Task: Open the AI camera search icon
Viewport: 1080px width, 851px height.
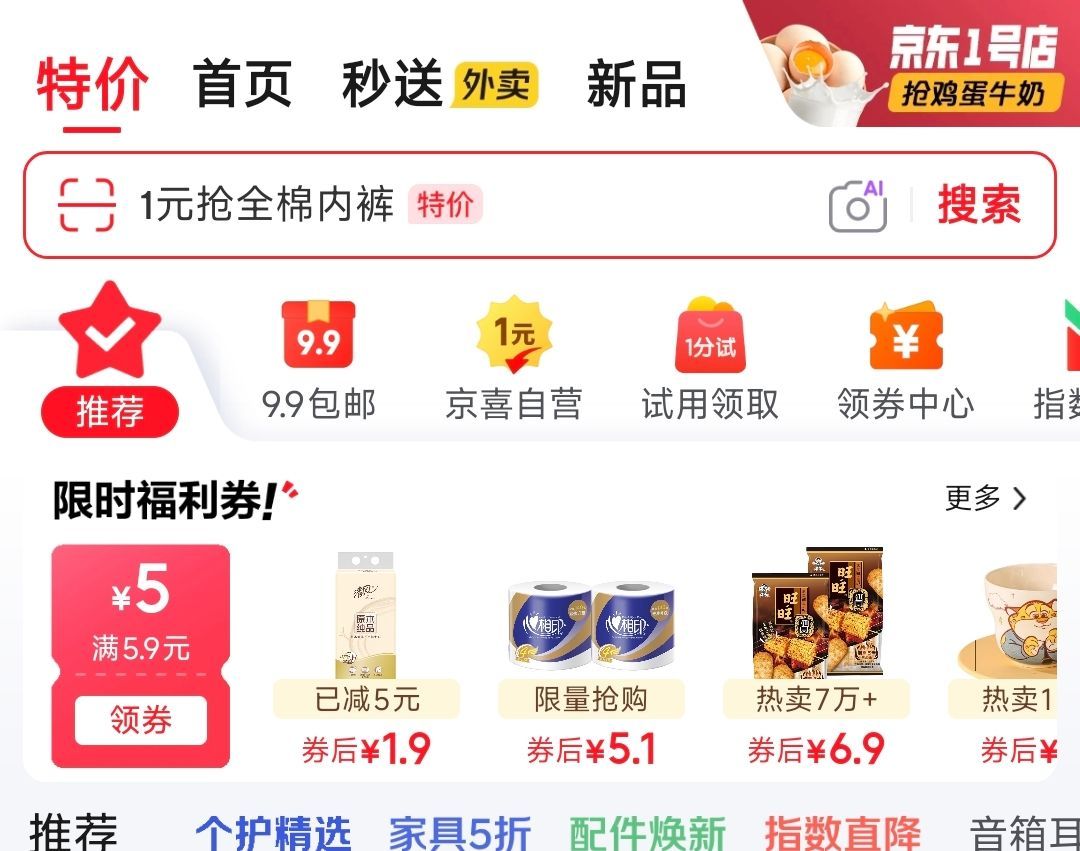Action: [x=858, y=206]
